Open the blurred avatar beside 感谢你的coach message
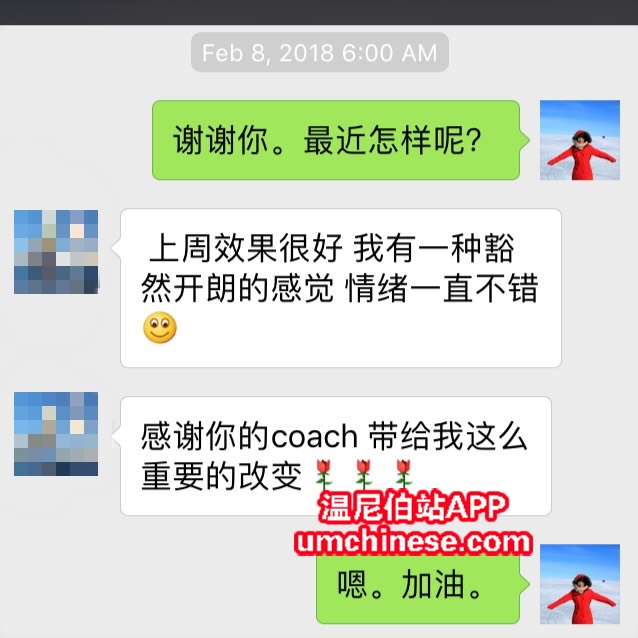Viewport: 638px width, 638px height. (x=56, y=434)
